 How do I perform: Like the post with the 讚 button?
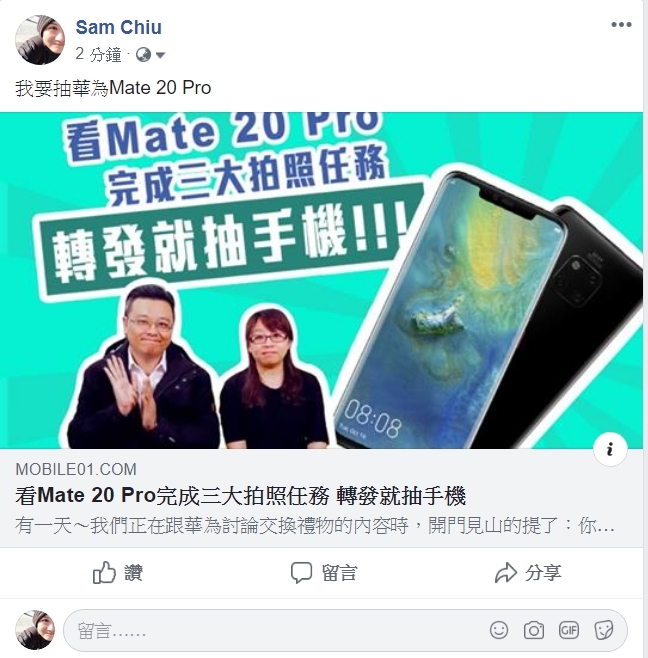pos(118,573)
